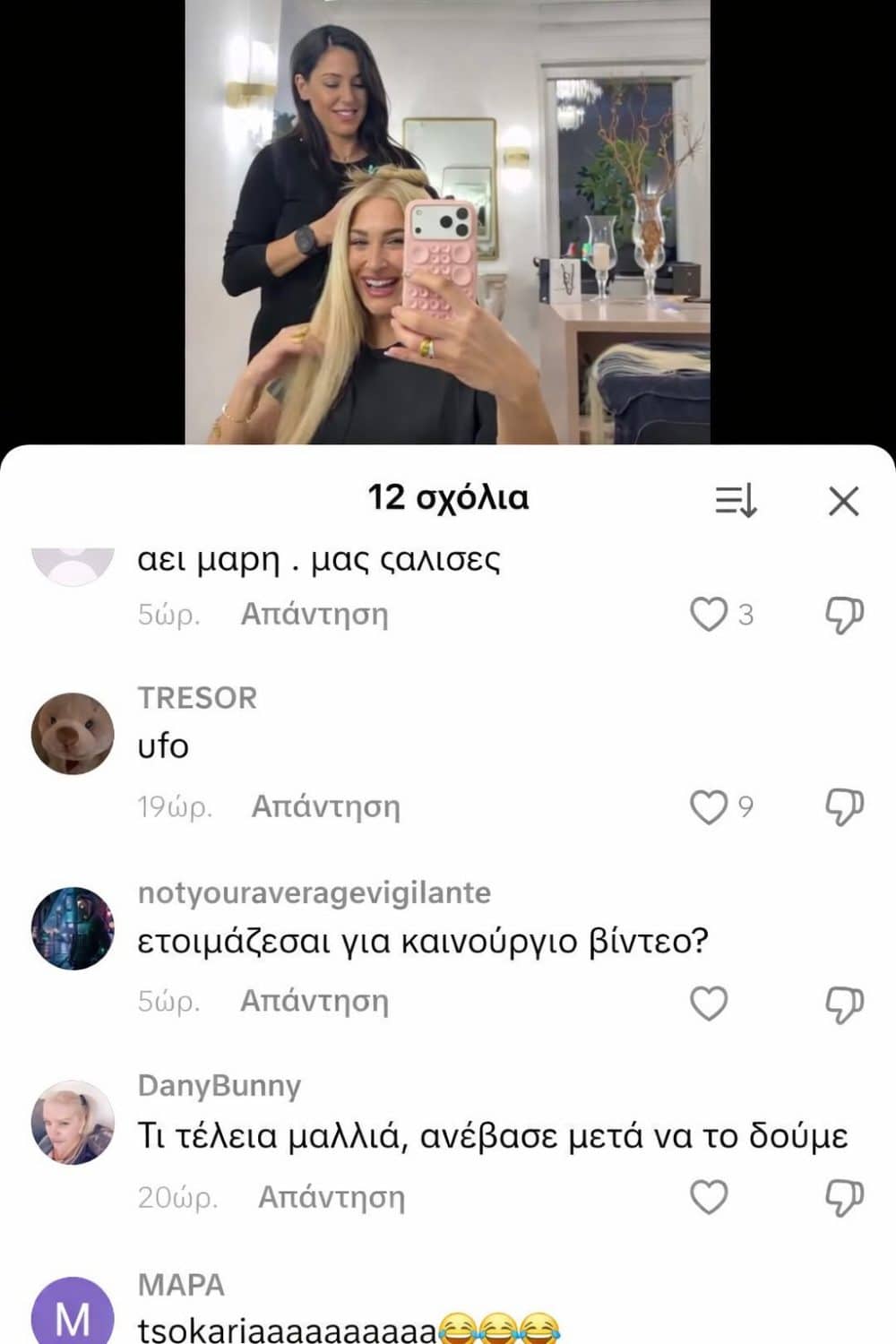Dislike DanyBunny's comment
The image size is (896, 1344).
click(x=843, y=1197)
